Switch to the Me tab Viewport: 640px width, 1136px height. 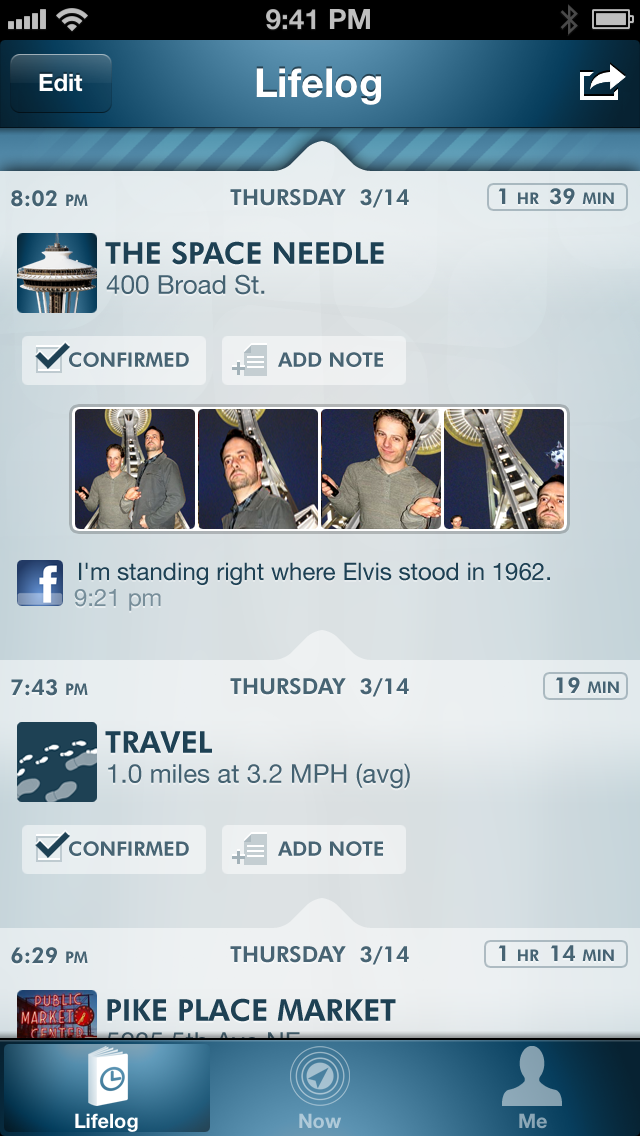pos(533,1088)
